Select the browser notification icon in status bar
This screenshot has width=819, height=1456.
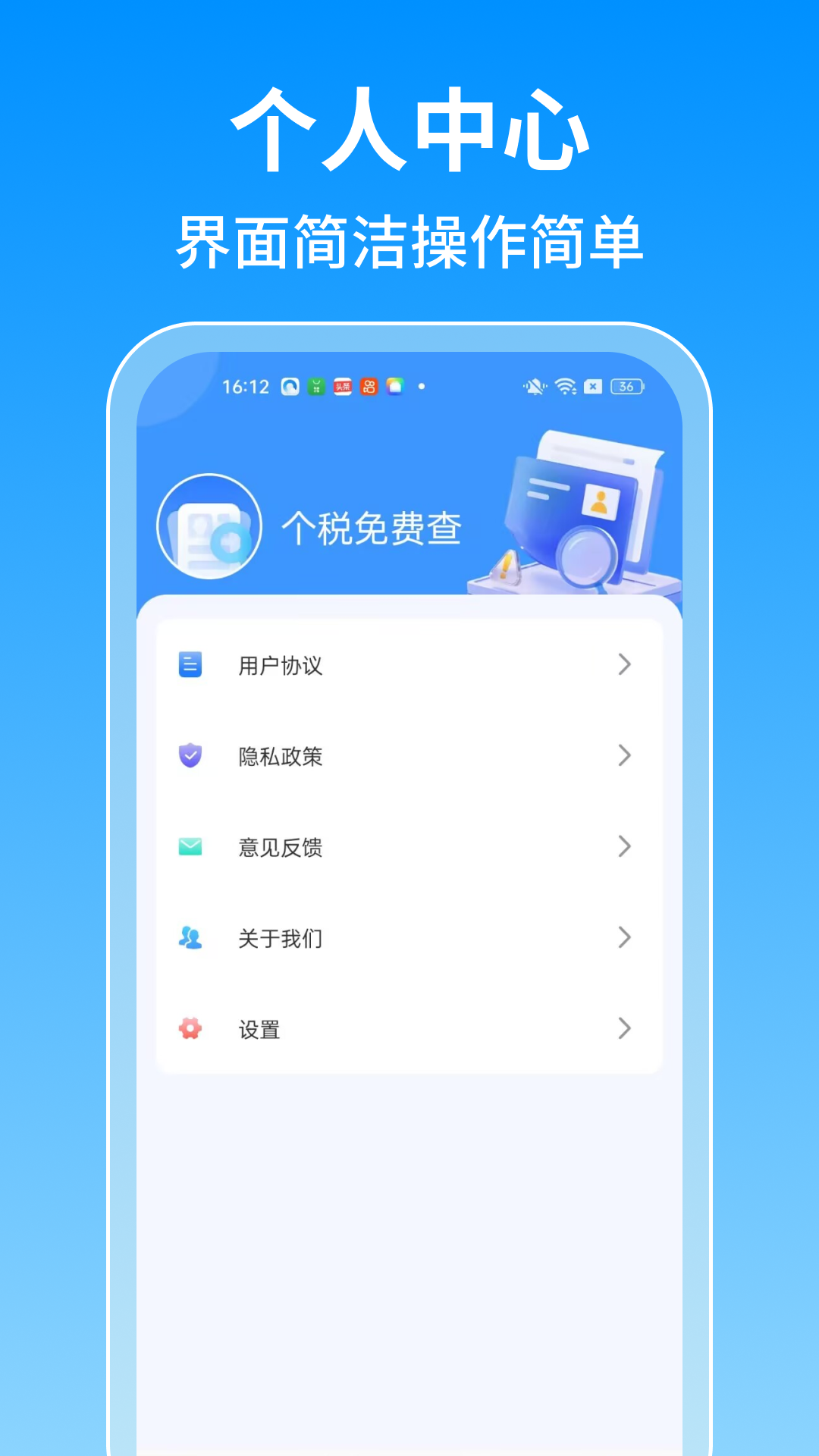290,386
